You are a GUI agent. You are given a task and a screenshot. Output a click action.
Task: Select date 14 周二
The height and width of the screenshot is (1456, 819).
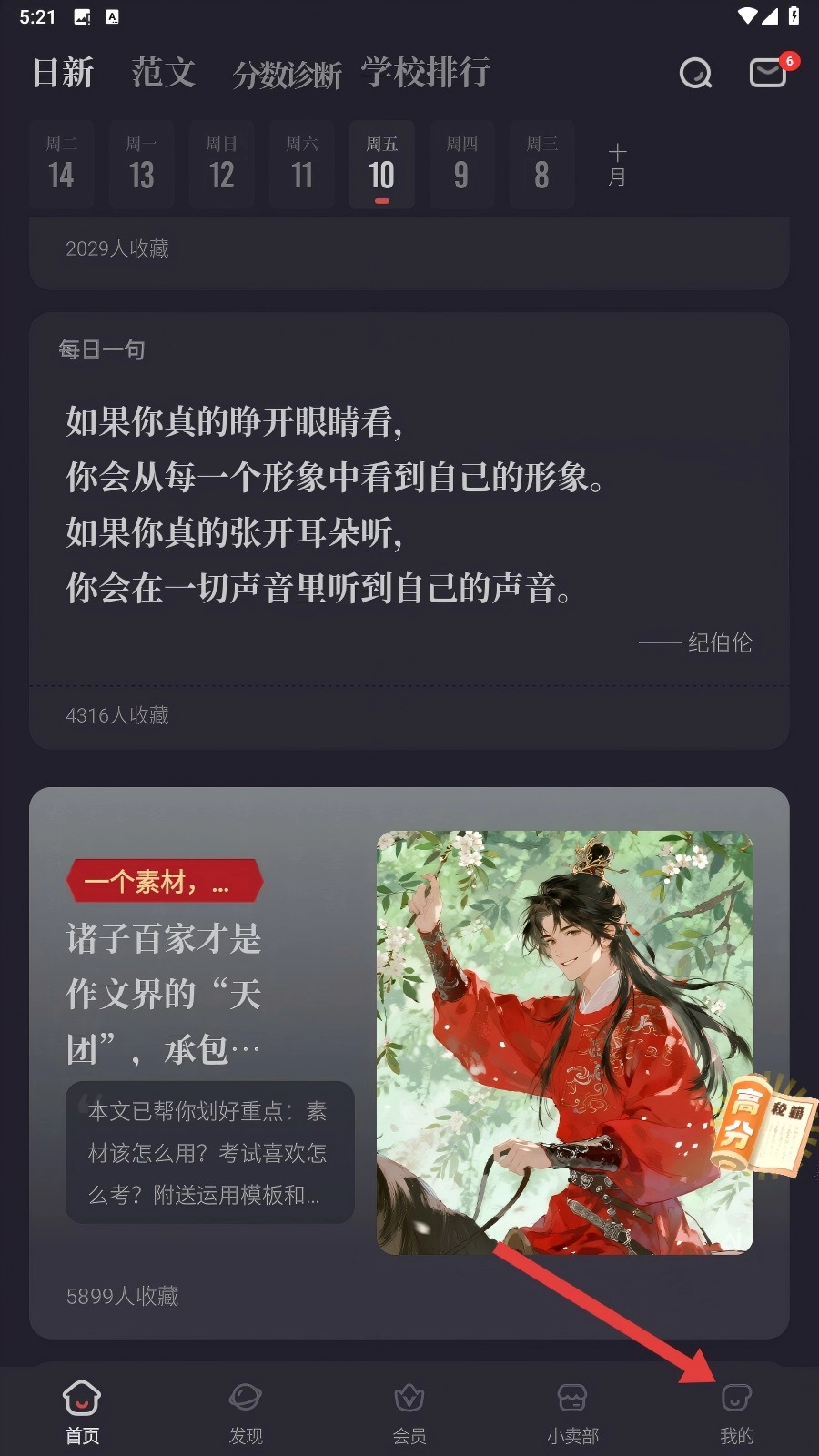(x=62, y=165)
